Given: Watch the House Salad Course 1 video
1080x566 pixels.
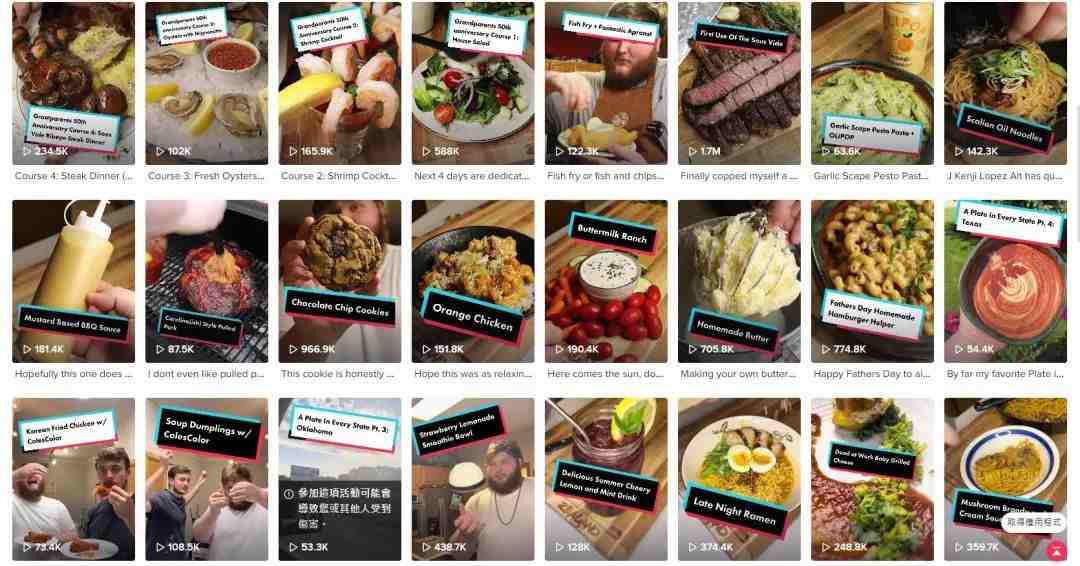Looking at the screenshot, I should pyautogui.click(x=472, y=83).
